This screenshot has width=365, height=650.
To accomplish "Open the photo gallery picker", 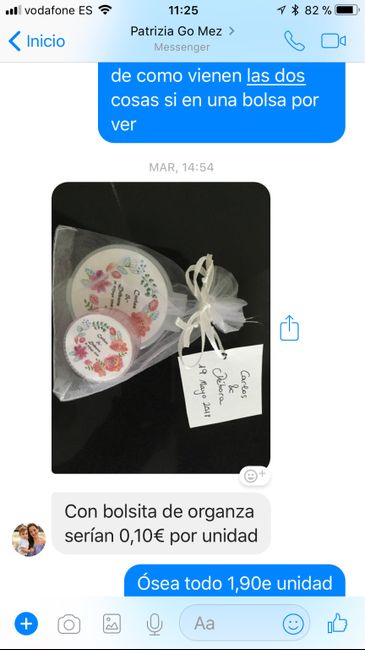I will point(112,623).
